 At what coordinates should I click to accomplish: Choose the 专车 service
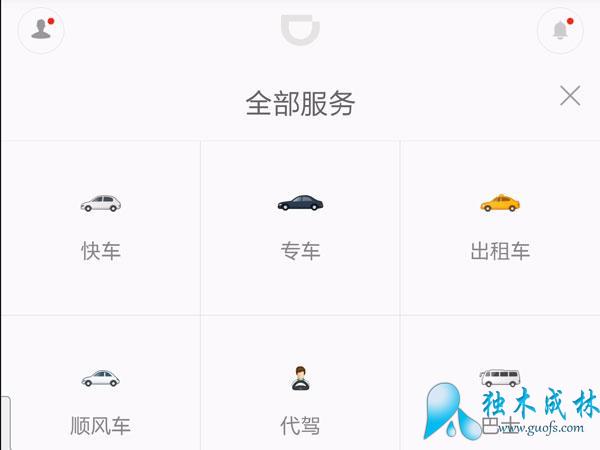click(x=300, y=226)
